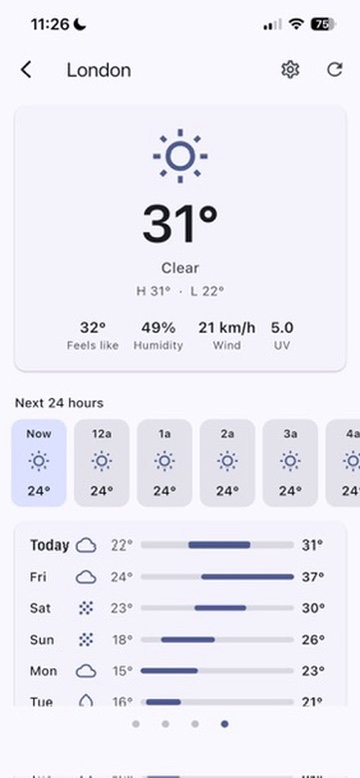Jump to the first page indicator dot
The width and height of the screenshot is (360, 778).
(136, 724)
